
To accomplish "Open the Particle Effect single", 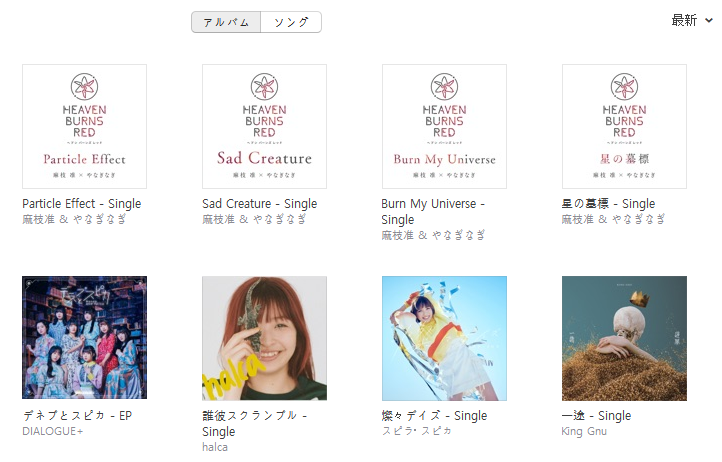I will 84,127.
